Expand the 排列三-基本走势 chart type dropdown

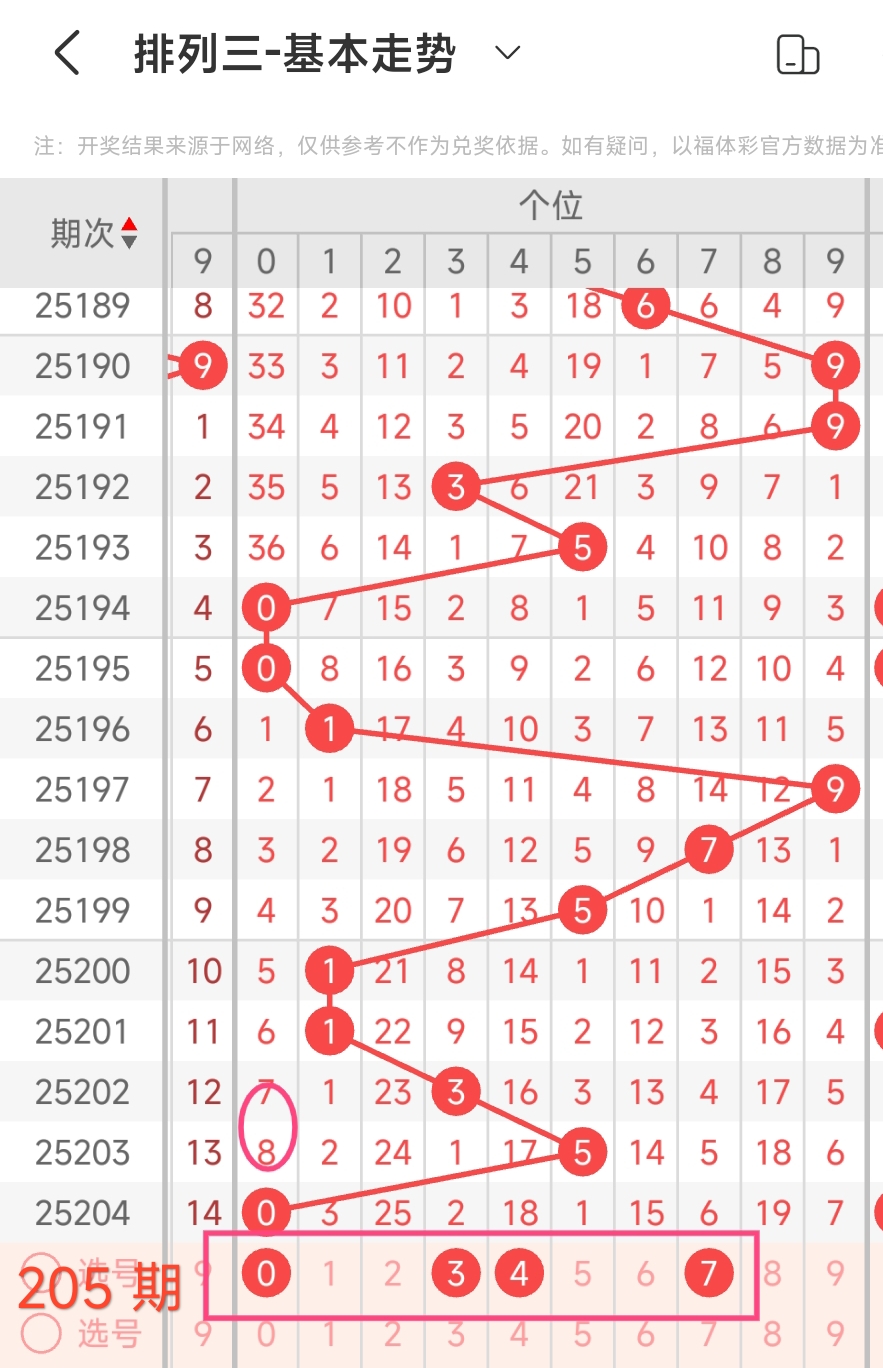point(508,53)
